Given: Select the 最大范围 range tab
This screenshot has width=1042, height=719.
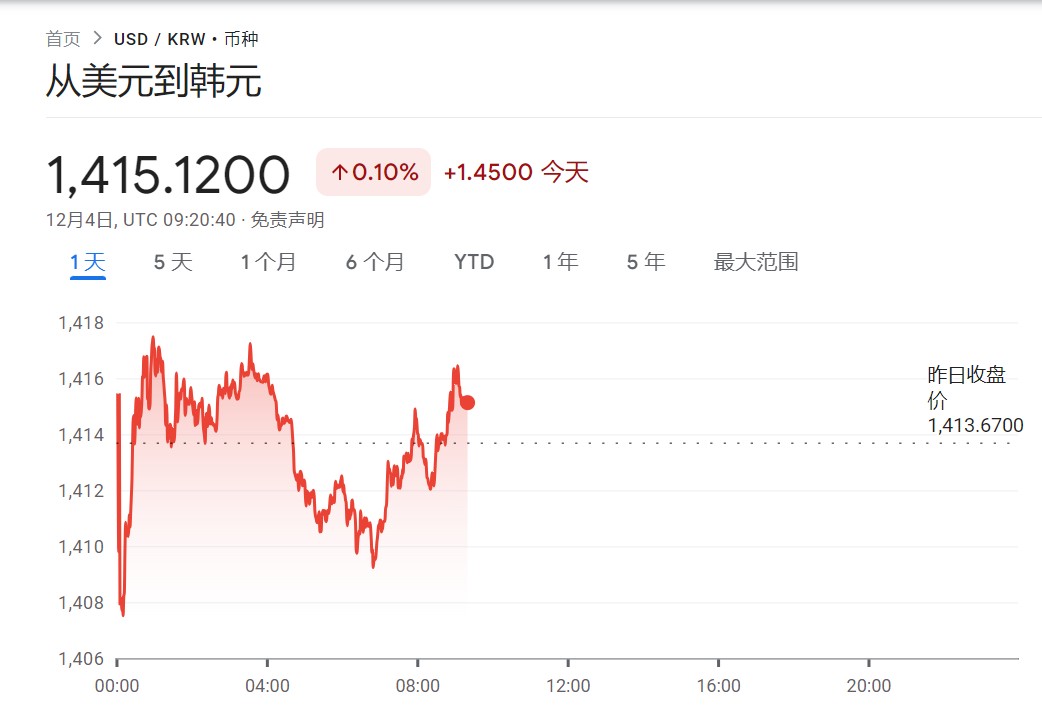Looking at the screenshot, I should tap(755, 263).
